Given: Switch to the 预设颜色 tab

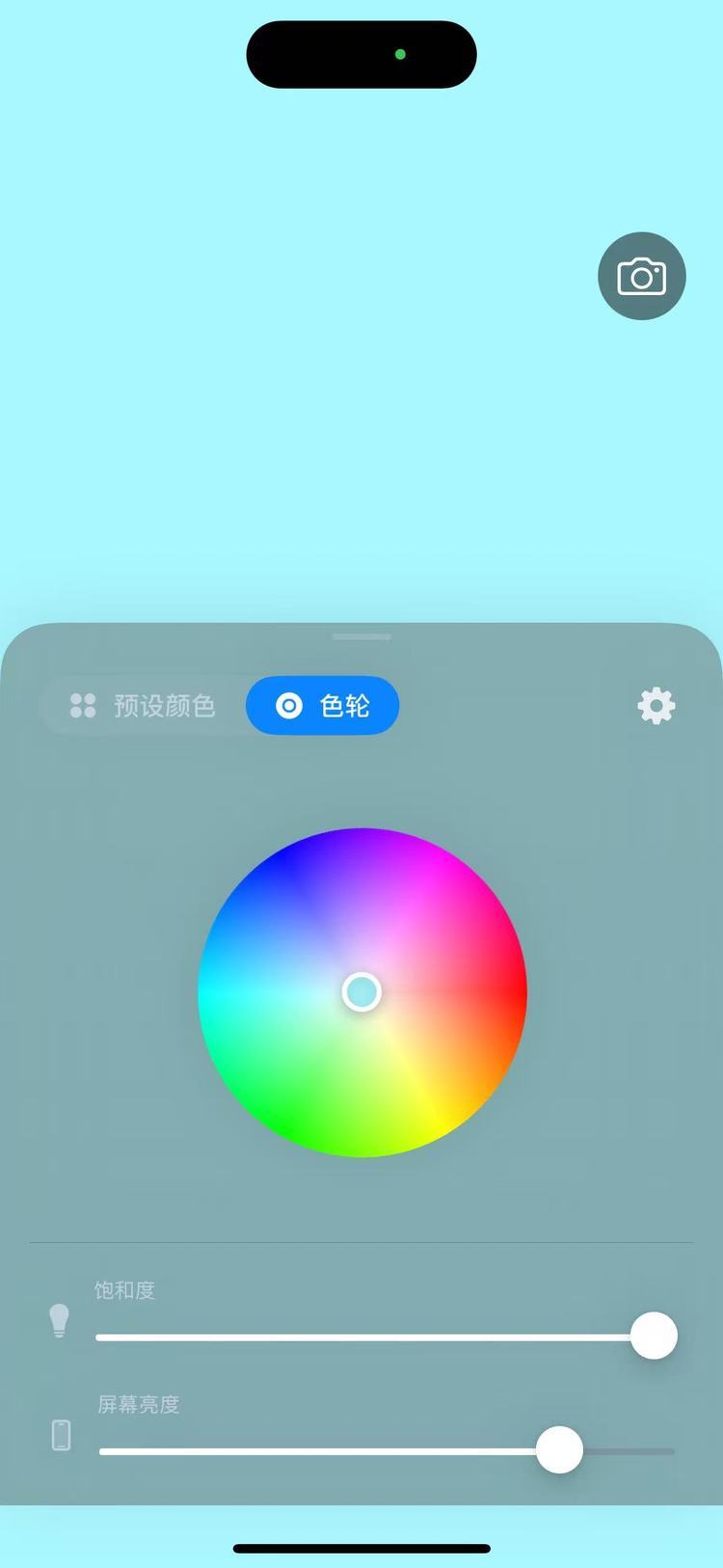Looking at the screenshot, I should 143,706.
